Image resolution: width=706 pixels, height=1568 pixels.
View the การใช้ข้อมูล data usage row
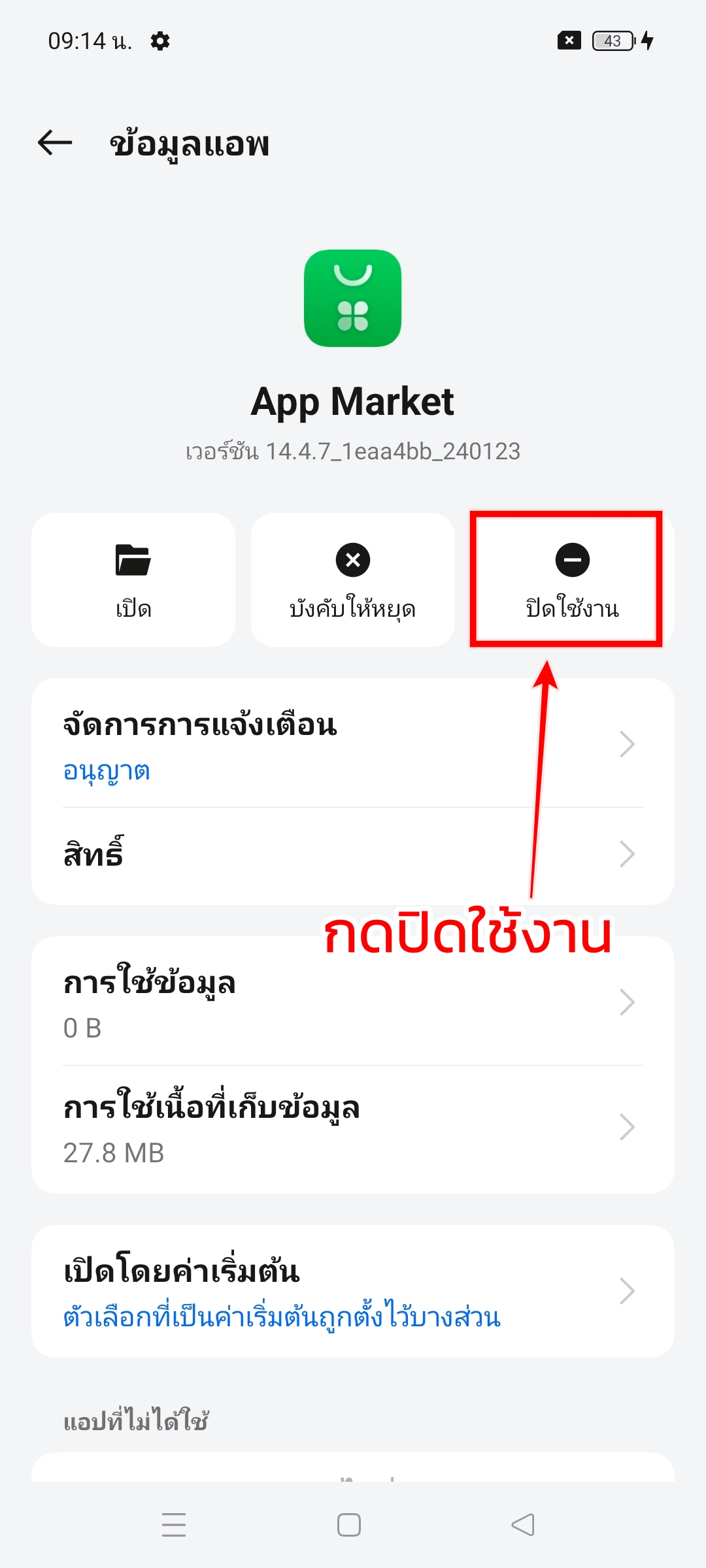(x=353, y=1002)
